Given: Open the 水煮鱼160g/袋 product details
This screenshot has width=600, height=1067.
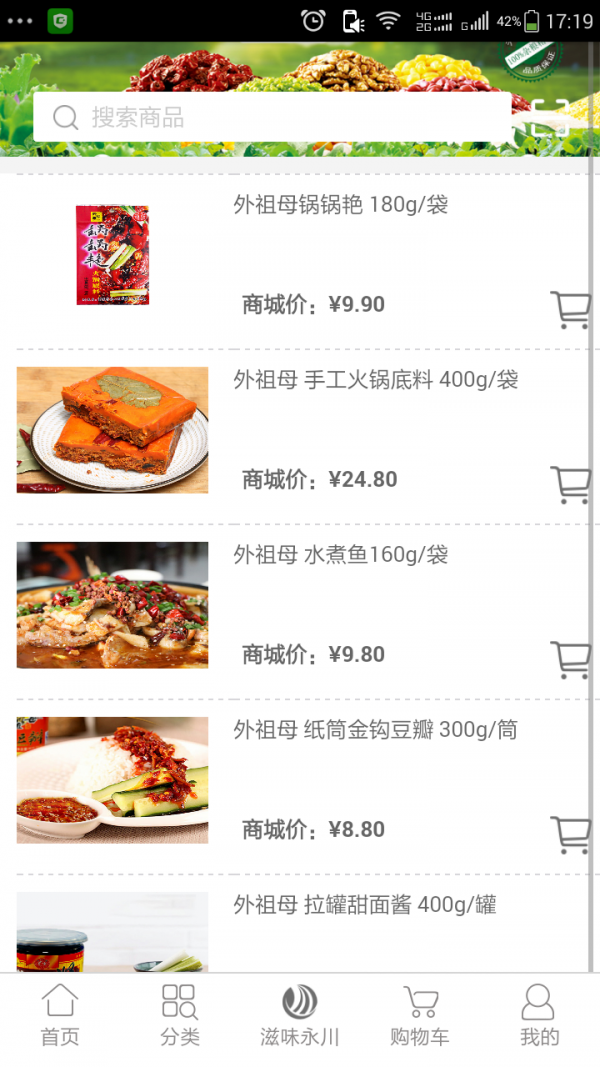Looking at the screenshot, I should 340,555.
